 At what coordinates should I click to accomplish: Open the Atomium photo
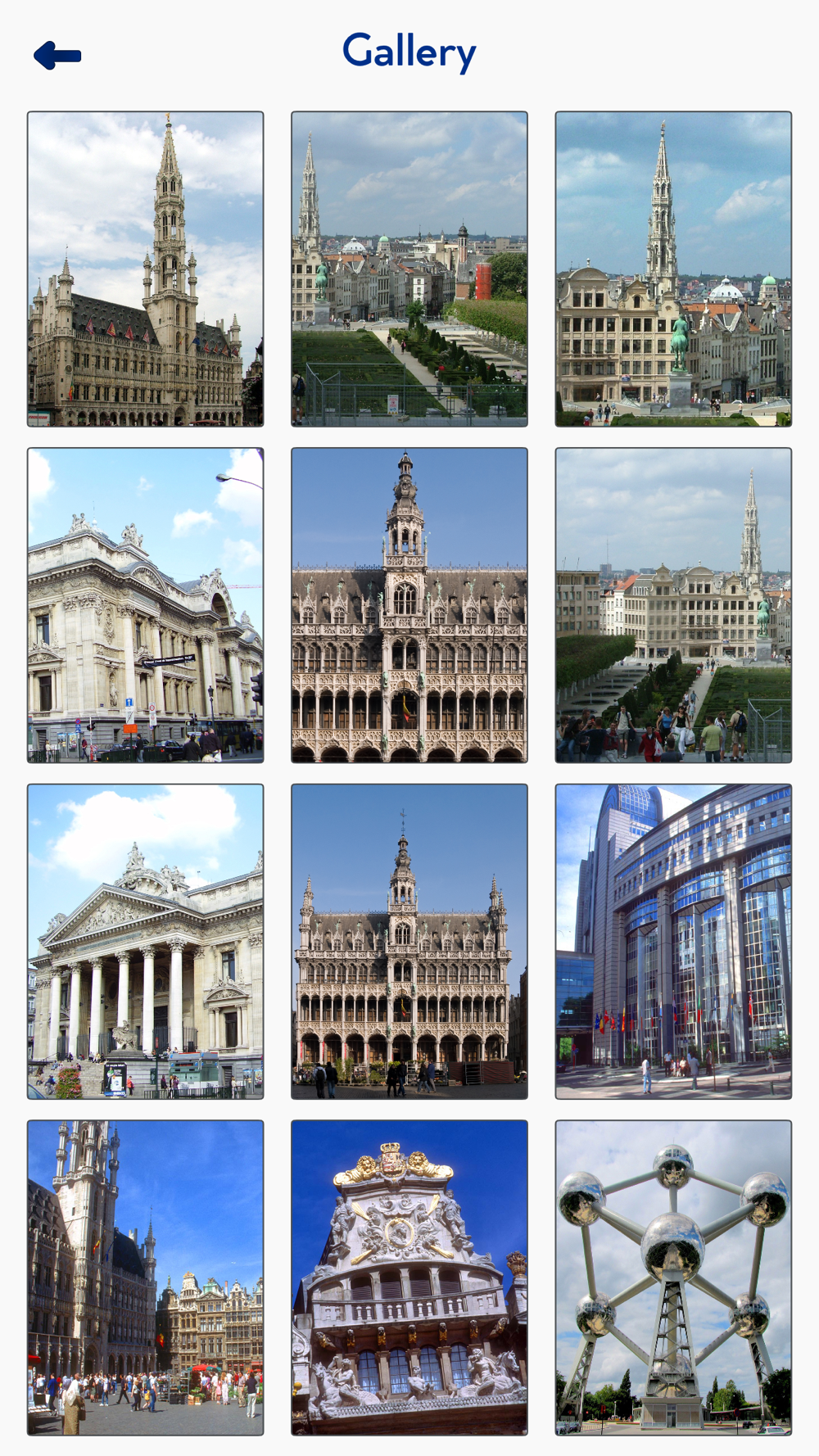(x=673, y=1278)
